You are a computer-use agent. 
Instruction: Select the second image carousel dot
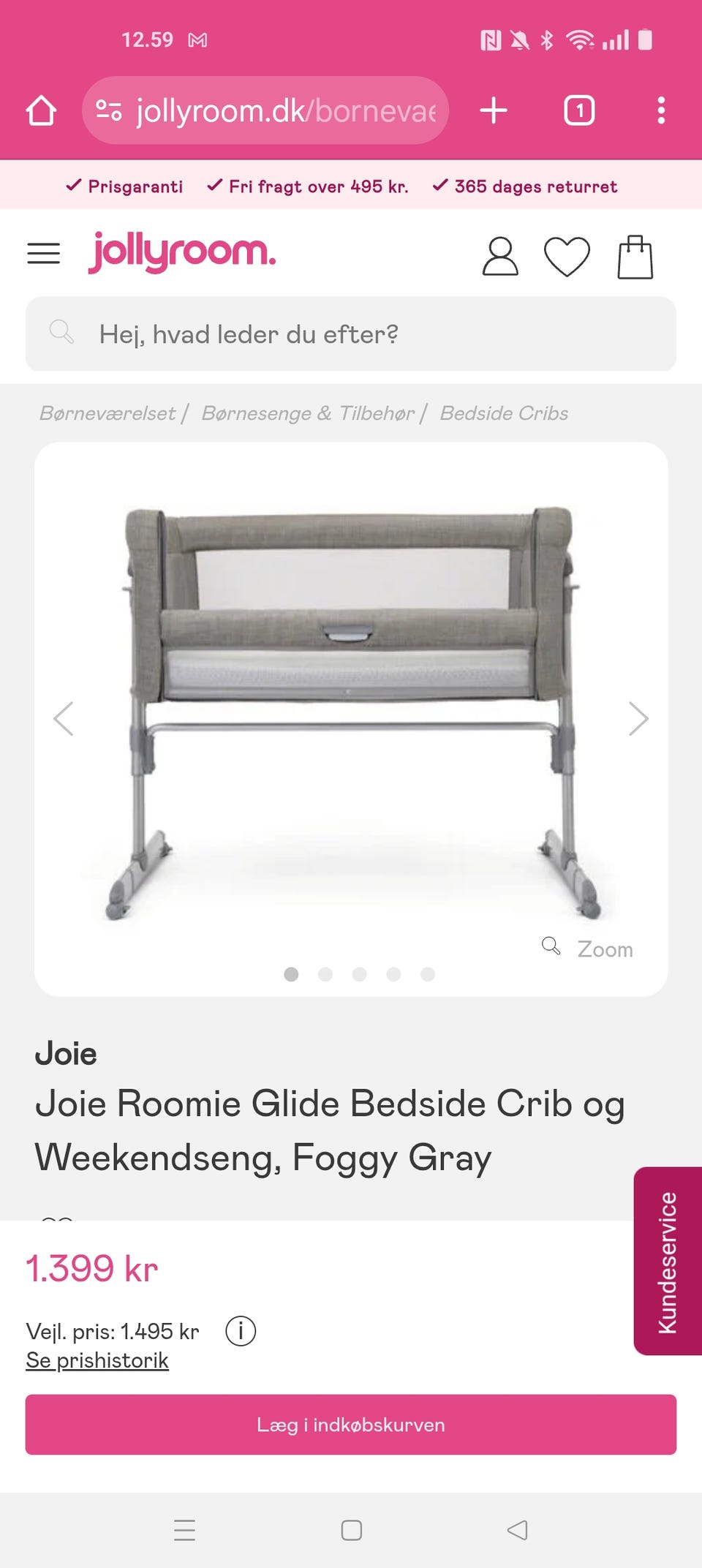pyautogui.click(x=325, y=974)
